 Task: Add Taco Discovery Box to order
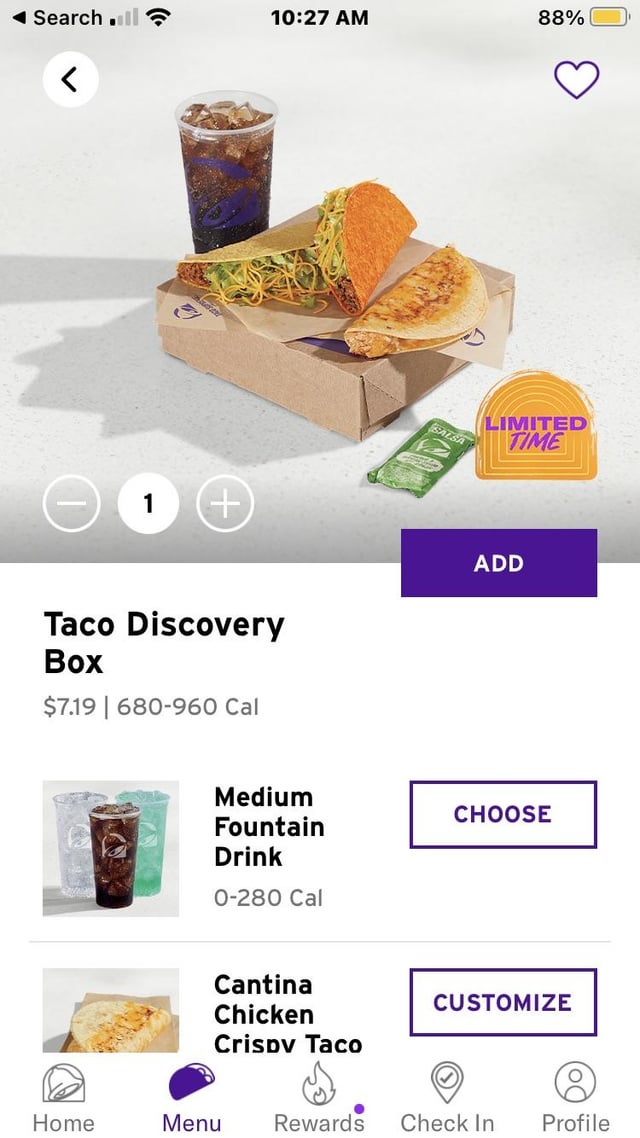point(498,563)
